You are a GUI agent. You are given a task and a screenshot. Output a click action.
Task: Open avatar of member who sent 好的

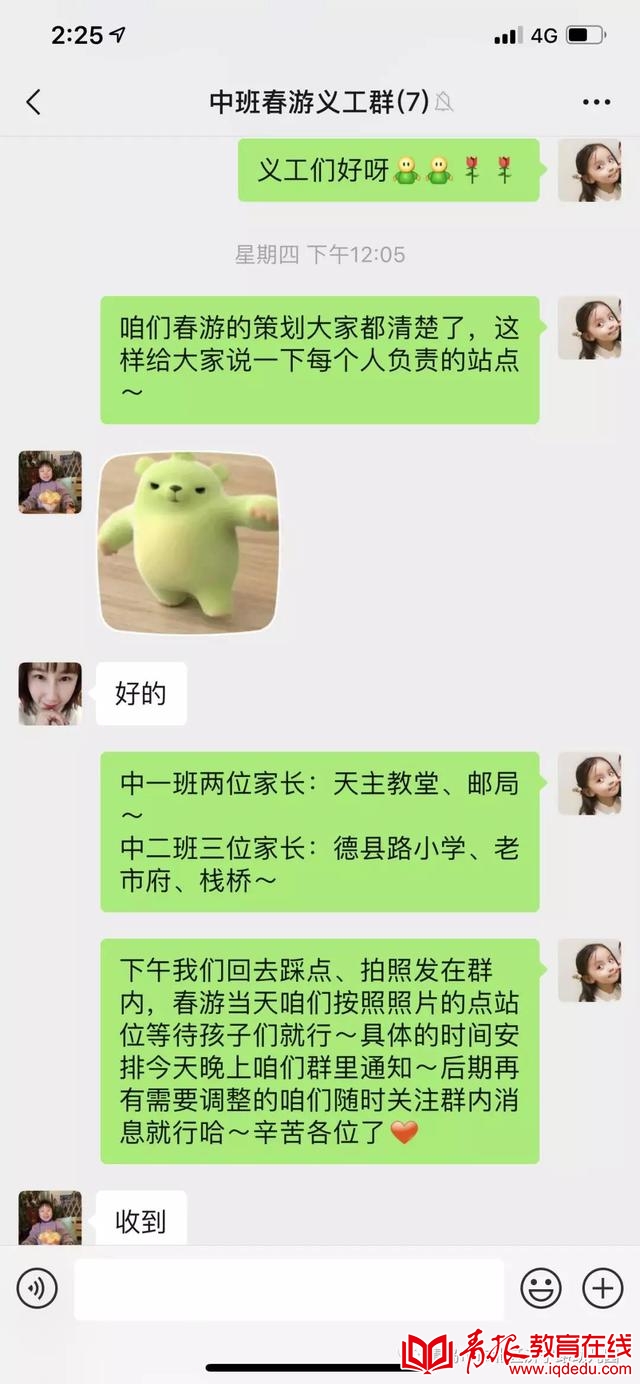[x=50, y=693]
